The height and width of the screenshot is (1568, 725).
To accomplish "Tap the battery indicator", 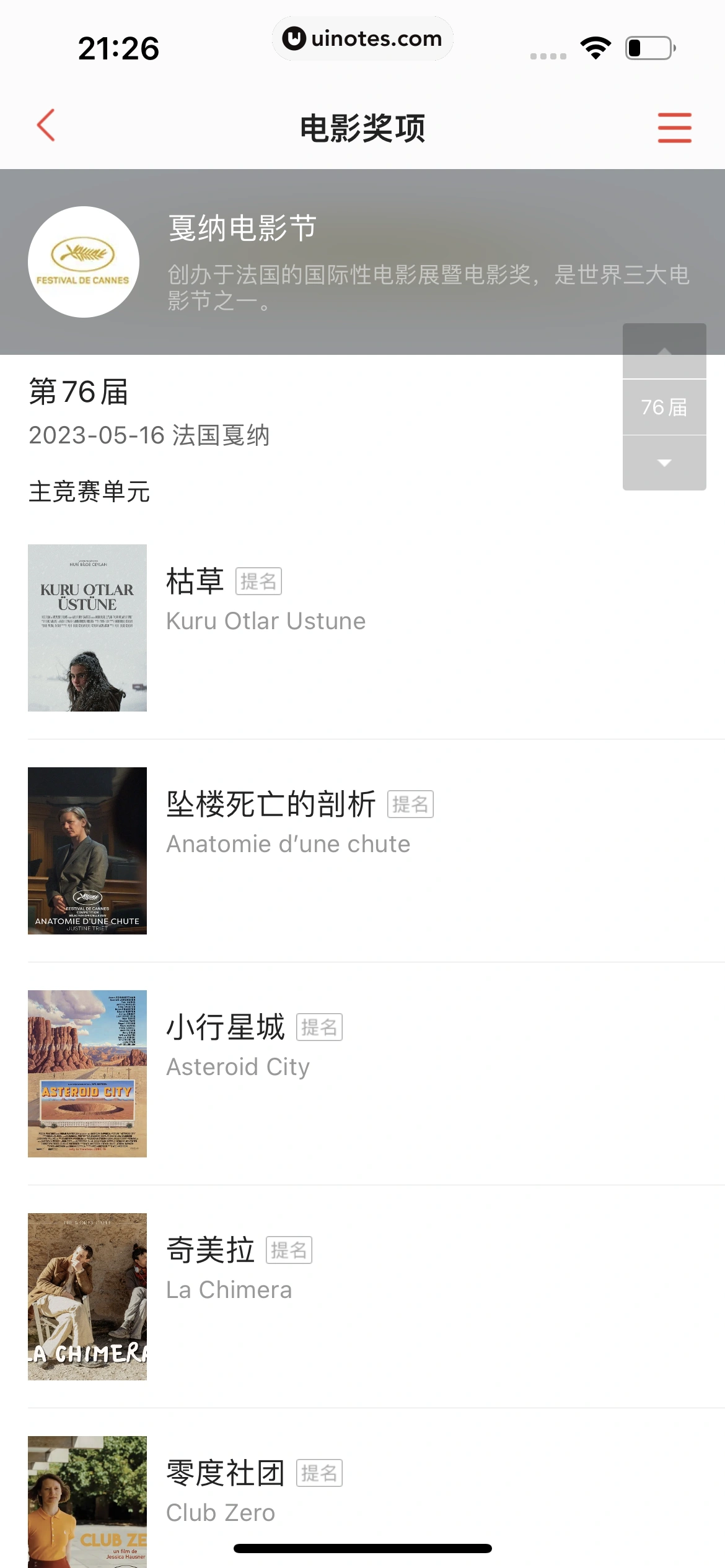I will click(647, 46).
